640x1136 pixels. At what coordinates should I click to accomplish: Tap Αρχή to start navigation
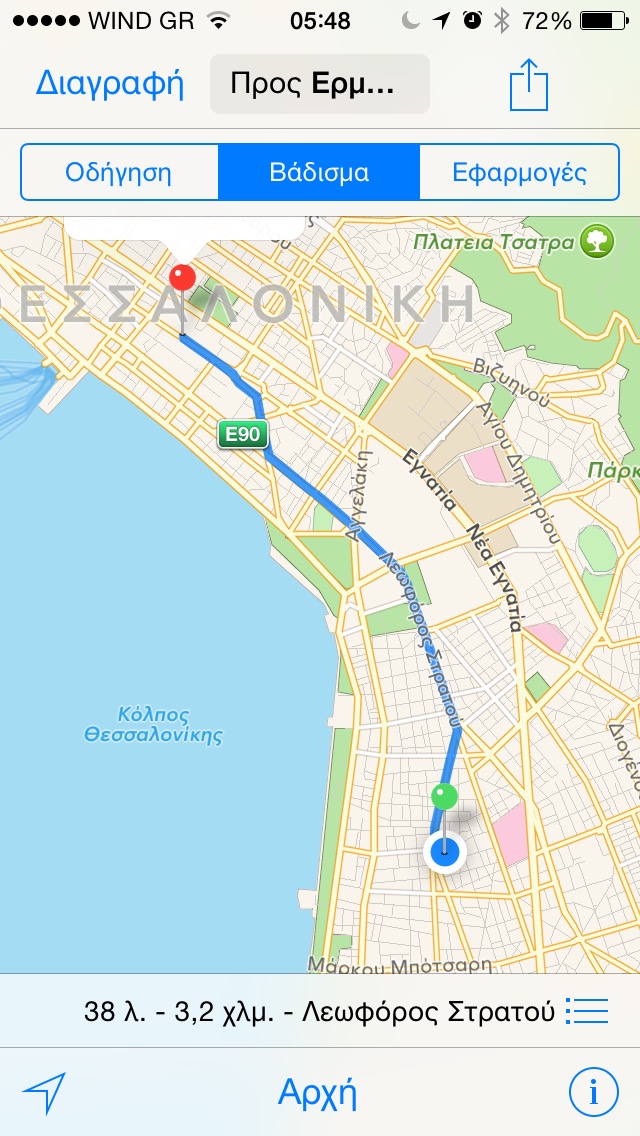point(318,1093)
